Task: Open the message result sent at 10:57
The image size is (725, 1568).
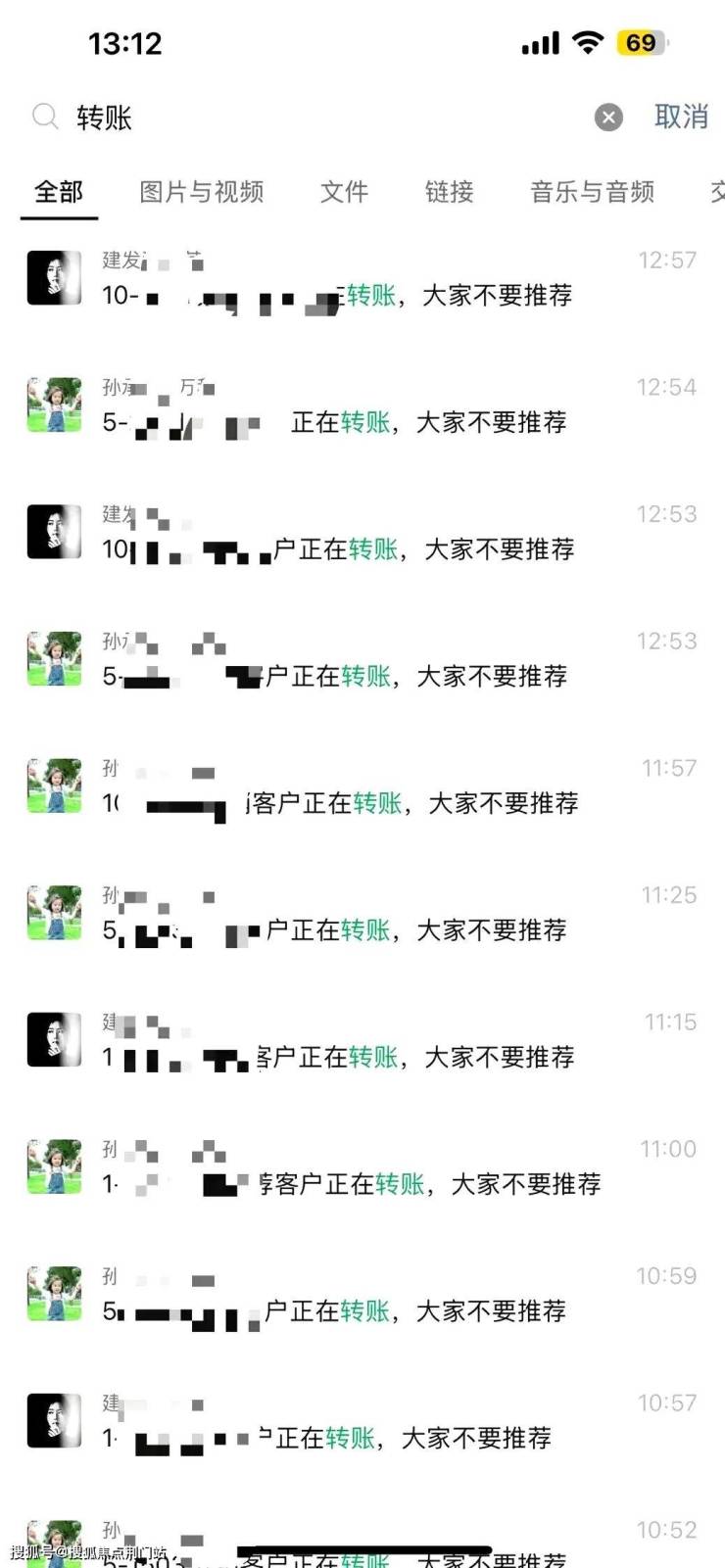Action: click(x=362, y=1422)
